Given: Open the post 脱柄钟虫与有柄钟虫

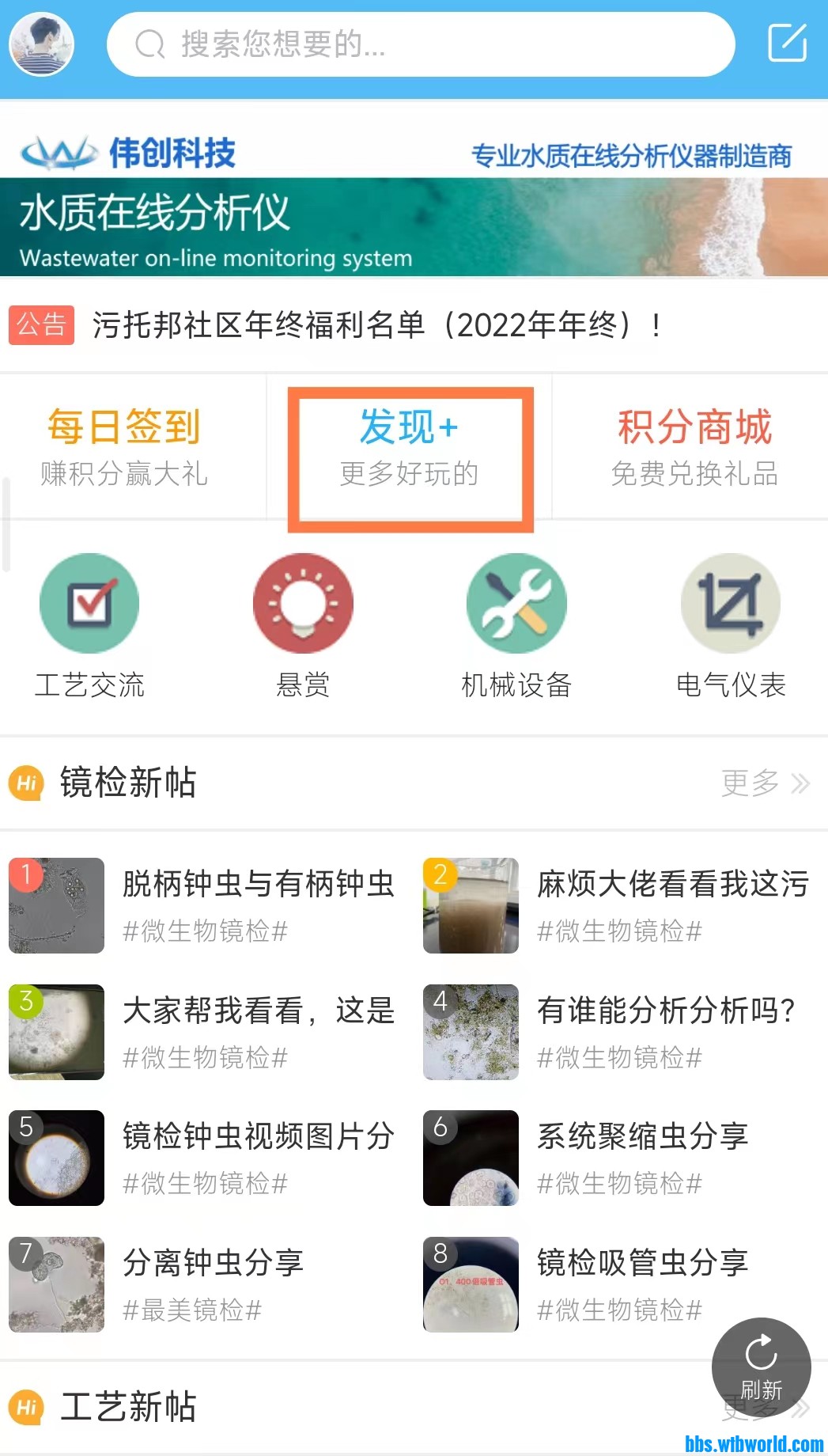Looking at the screenshot, I should pyautogui.click(x=258, y=885).
